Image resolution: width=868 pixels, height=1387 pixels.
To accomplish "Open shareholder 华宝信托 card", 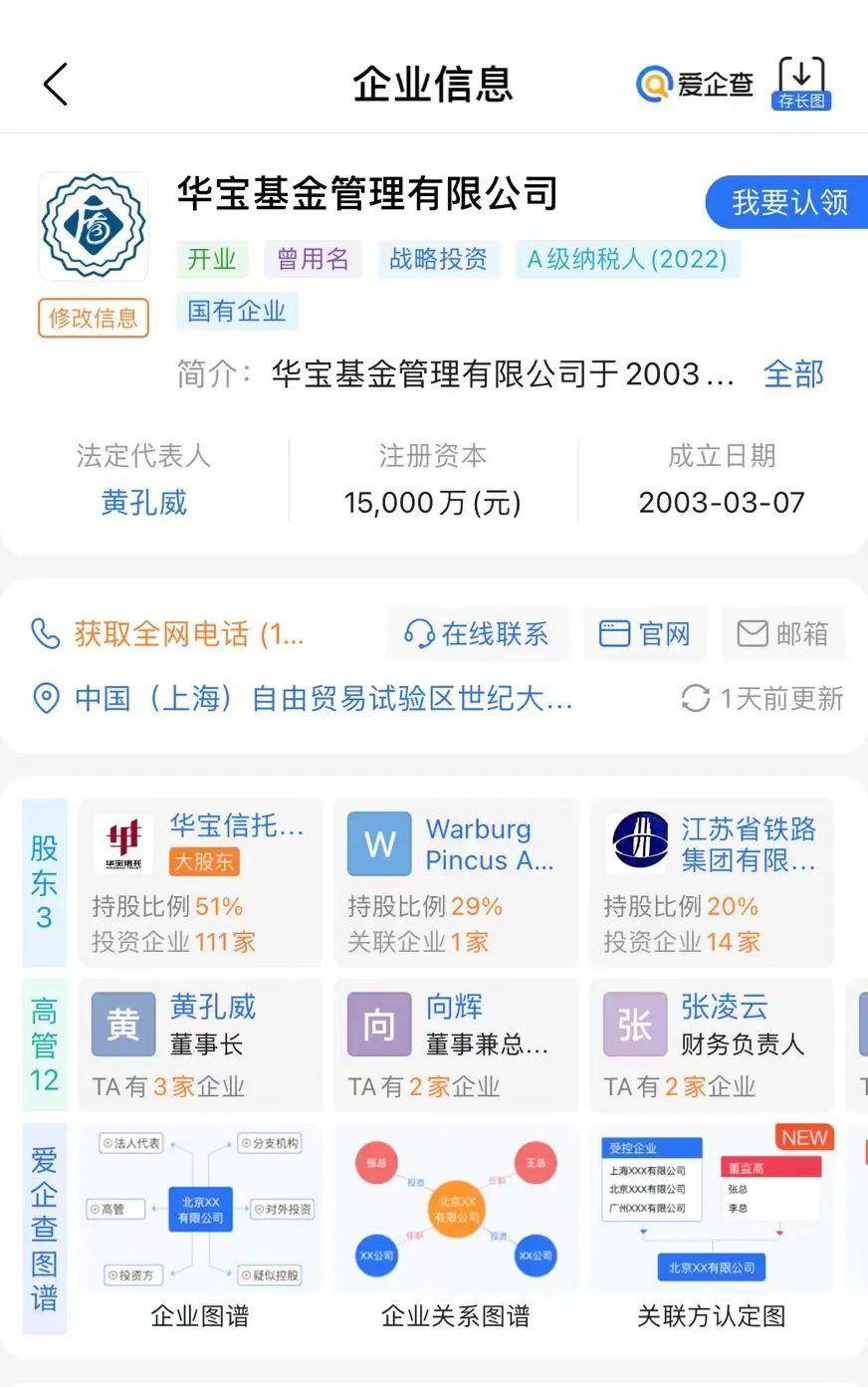I will (200, 882).
